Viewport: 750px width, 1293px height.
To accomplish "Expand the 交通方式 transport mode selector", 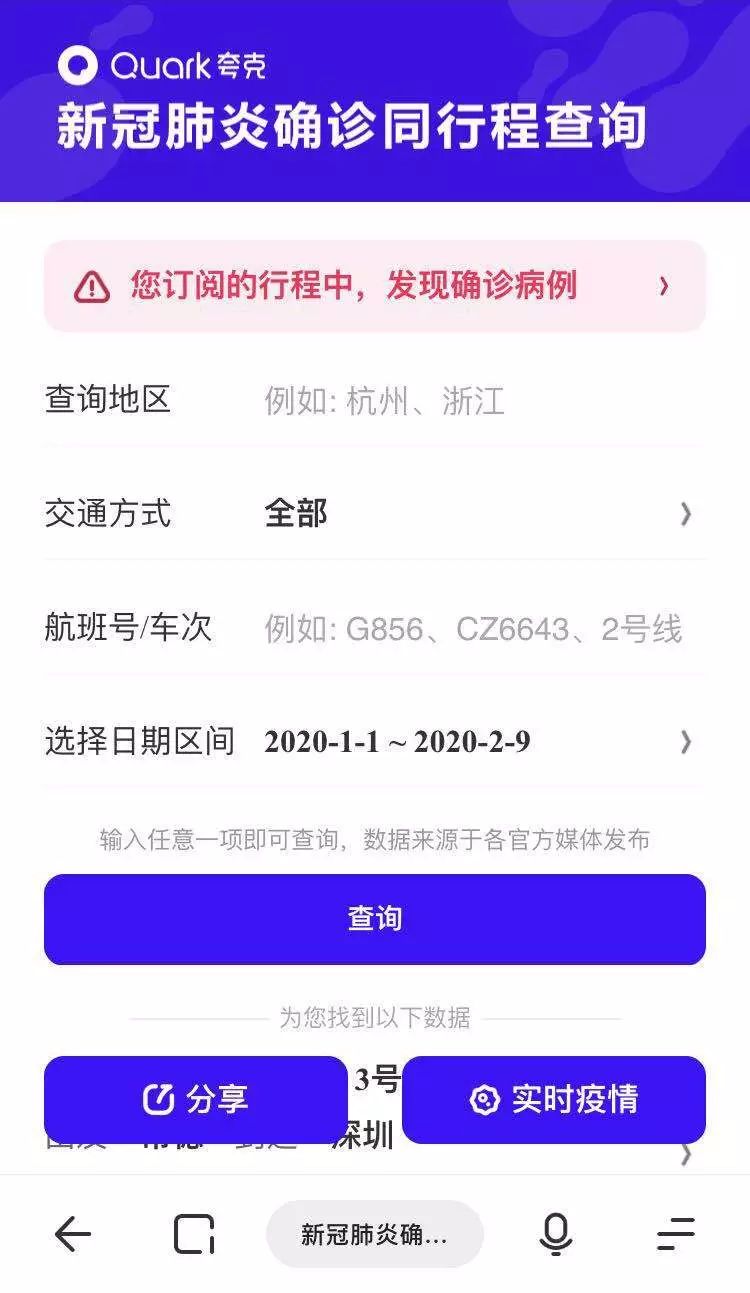I will click(685, 514).
